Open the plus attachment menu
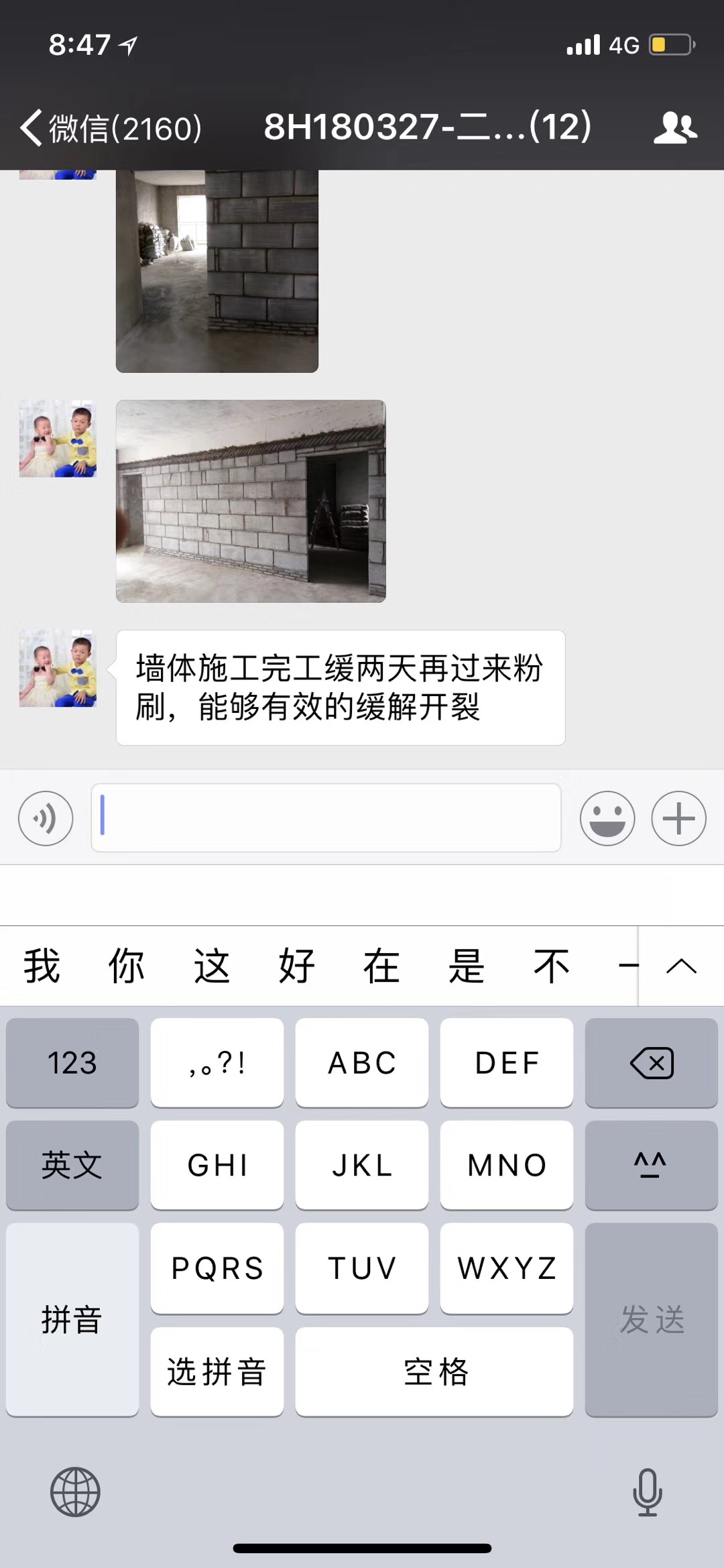 [x=678, y=818]
